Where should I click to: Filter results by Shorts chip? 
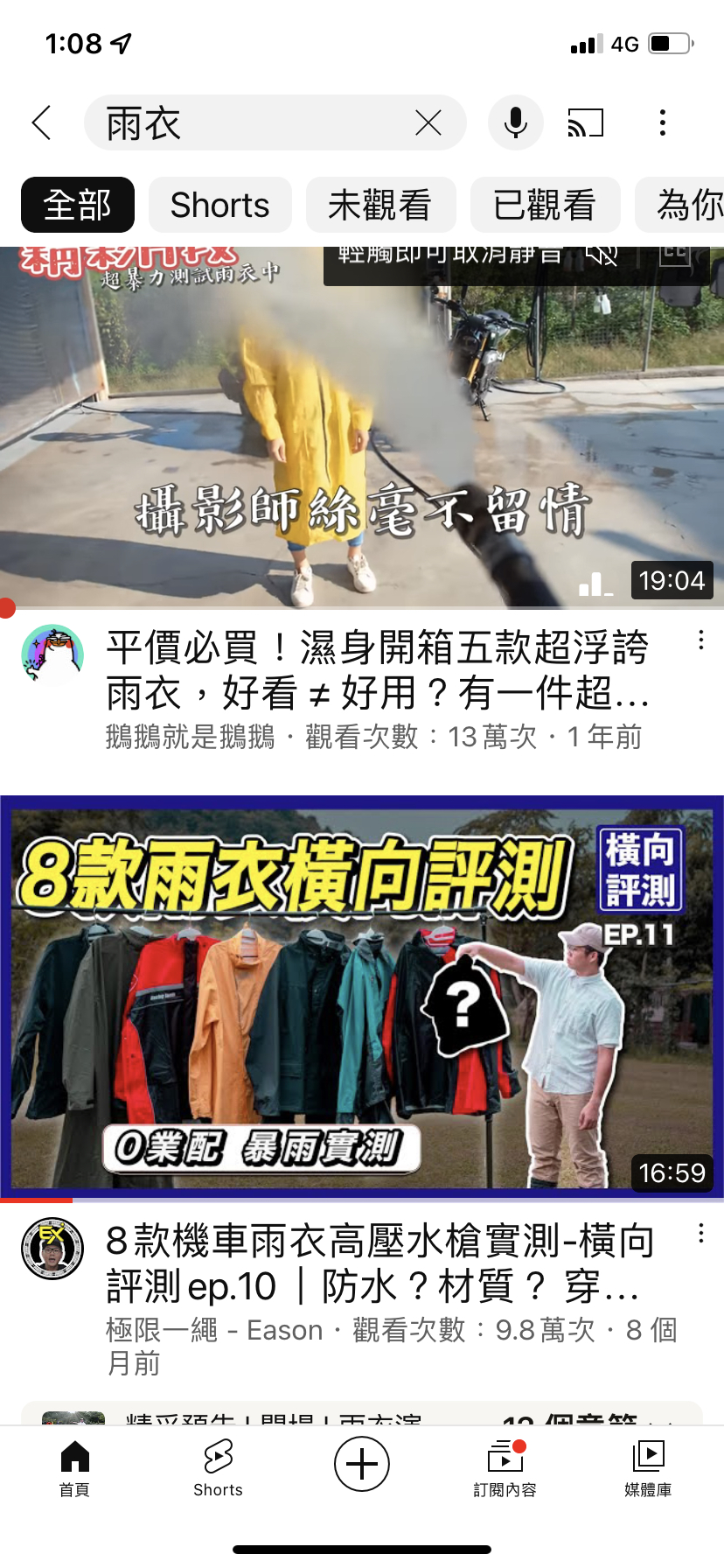coord(219,205)
